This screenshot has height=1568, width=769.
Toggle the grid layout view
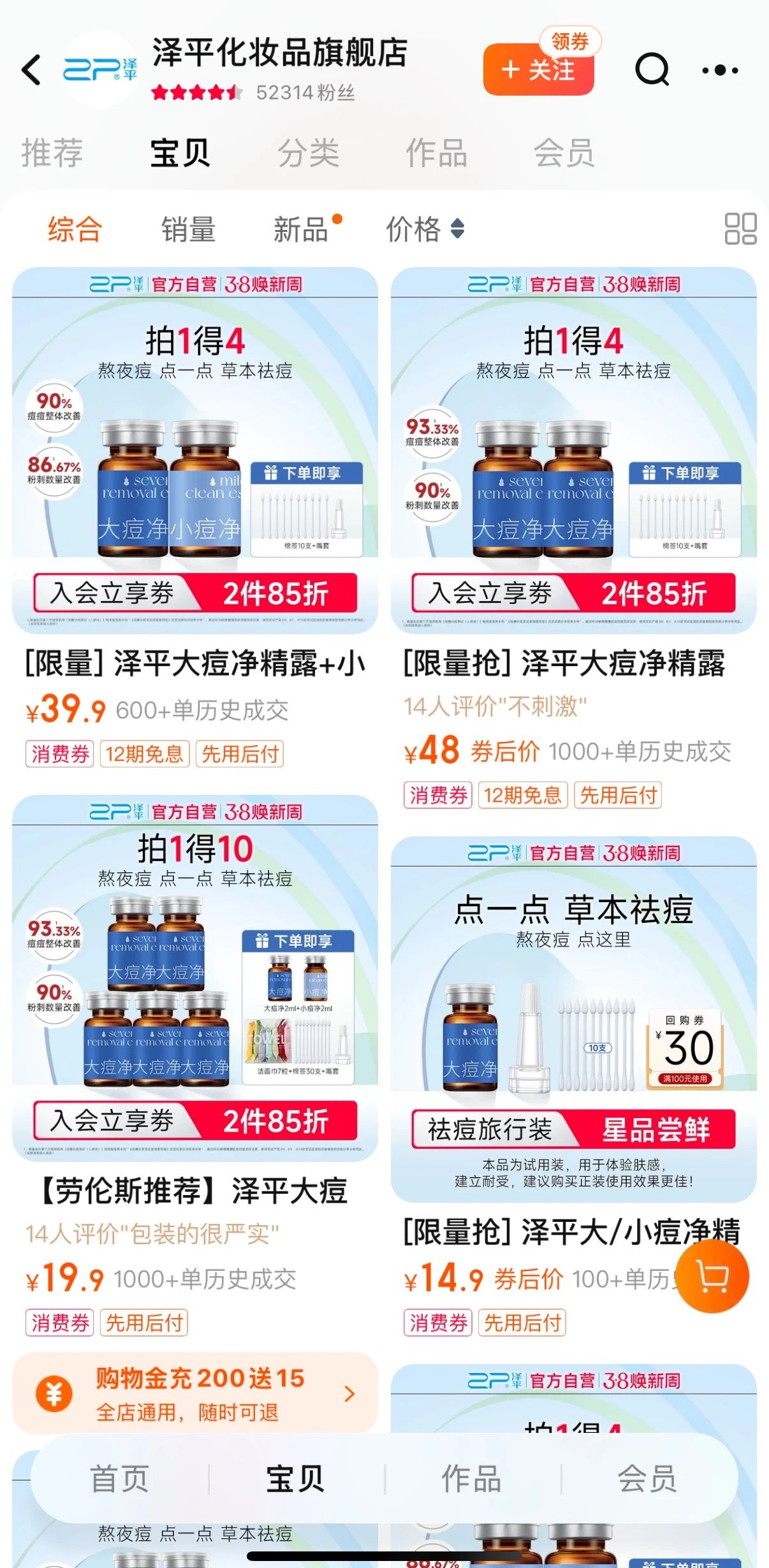click(x=740, y=229)
